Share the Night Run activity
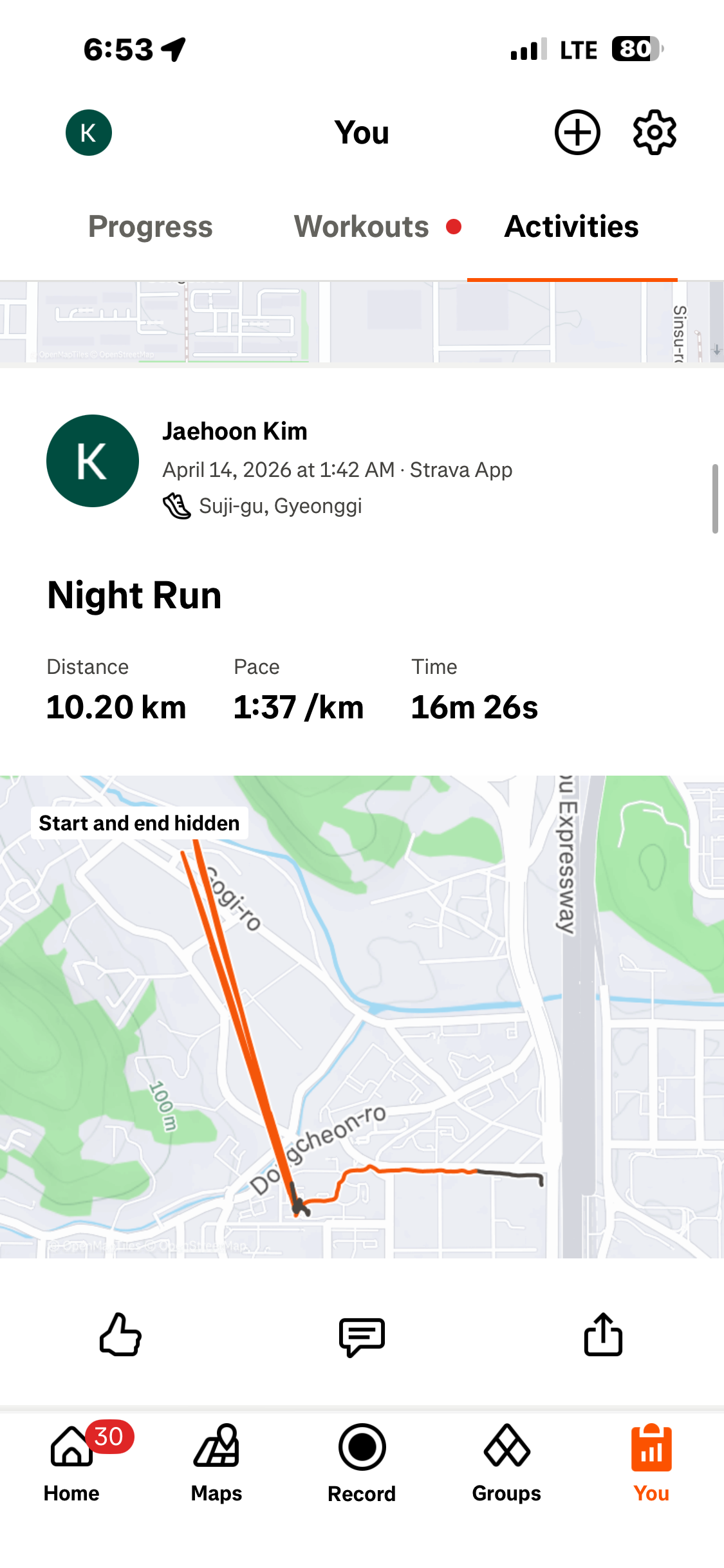Image resolution: width=724 pixels, height=1568 pixels. coord(603,1335)
